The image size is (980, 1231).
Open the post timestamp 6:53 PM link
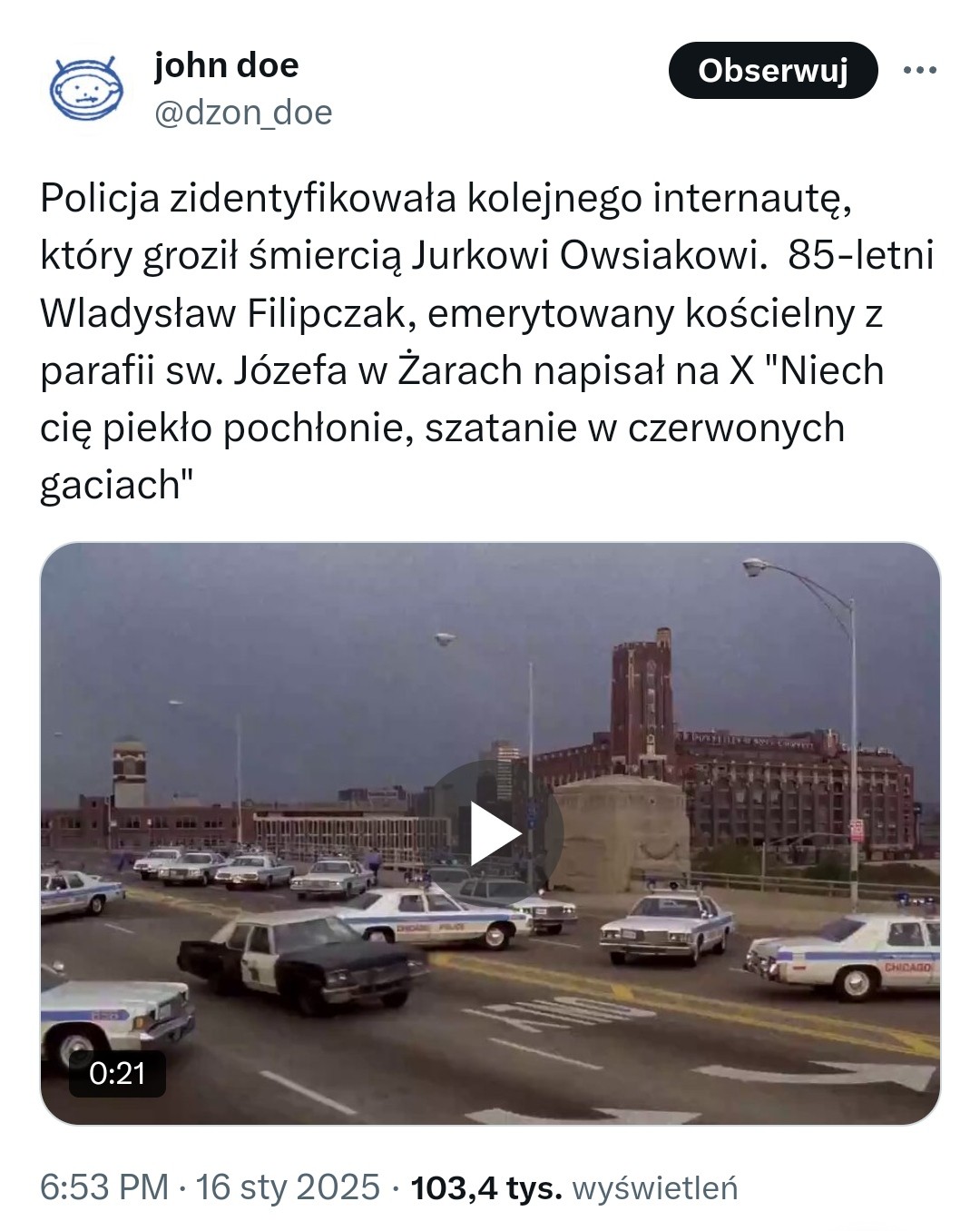click(x=104, y=1187)
